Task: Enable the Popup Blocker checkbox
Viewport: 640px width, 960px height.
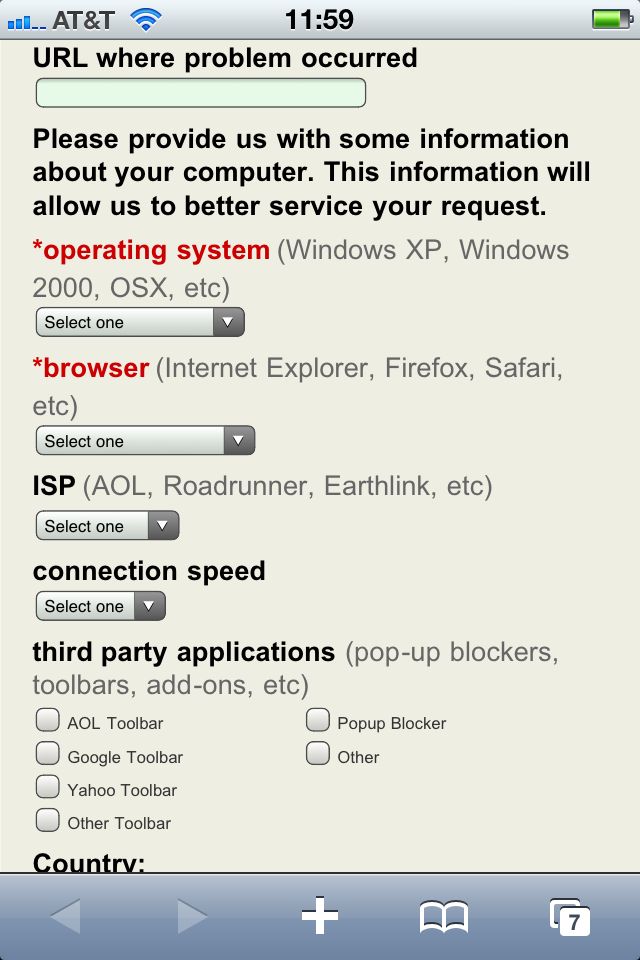Action: [x=318, y=720]
